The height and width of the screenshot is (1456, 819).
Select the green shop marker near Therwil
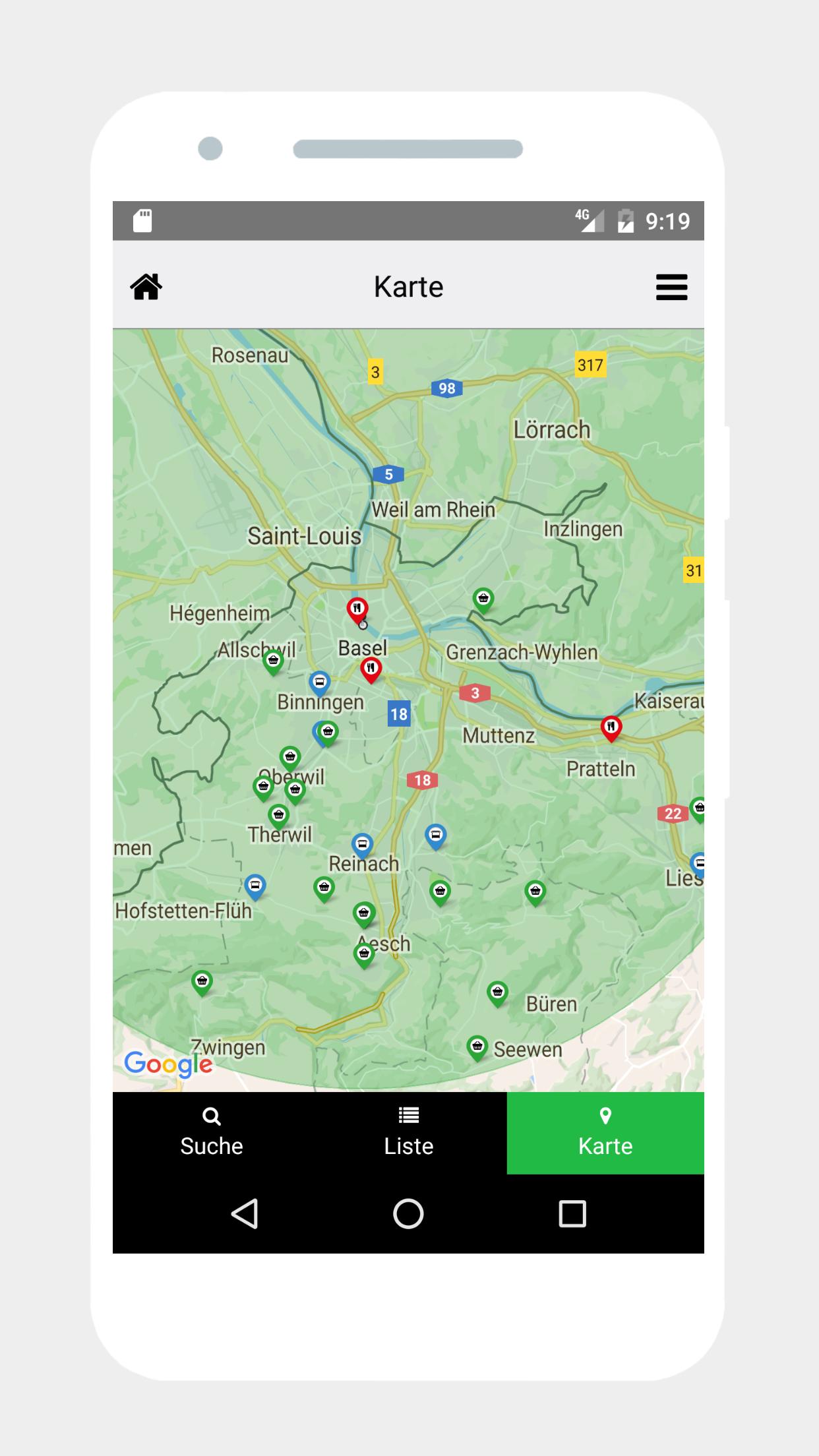(278, 816)
